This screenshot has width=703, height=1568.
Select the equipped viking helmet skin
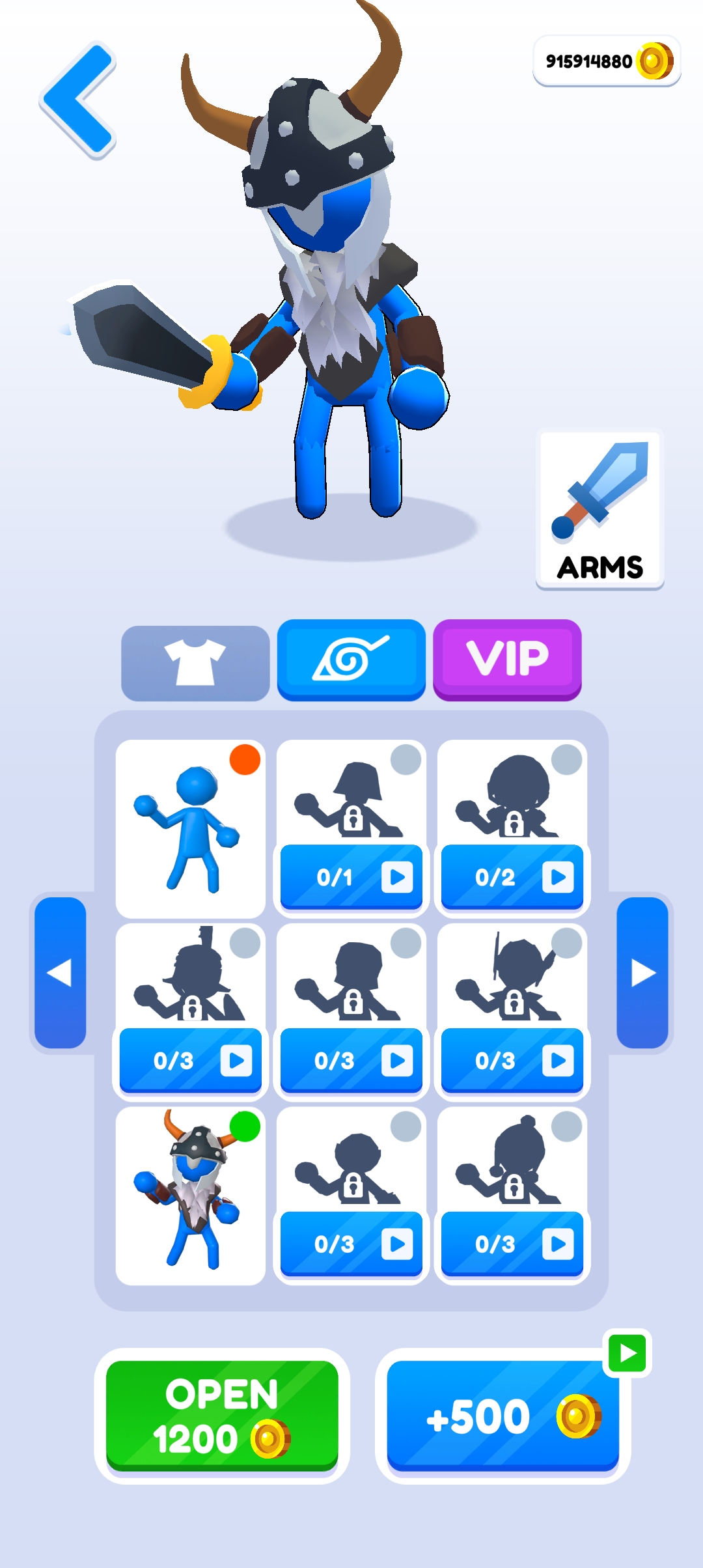(x=190, y=1198)
